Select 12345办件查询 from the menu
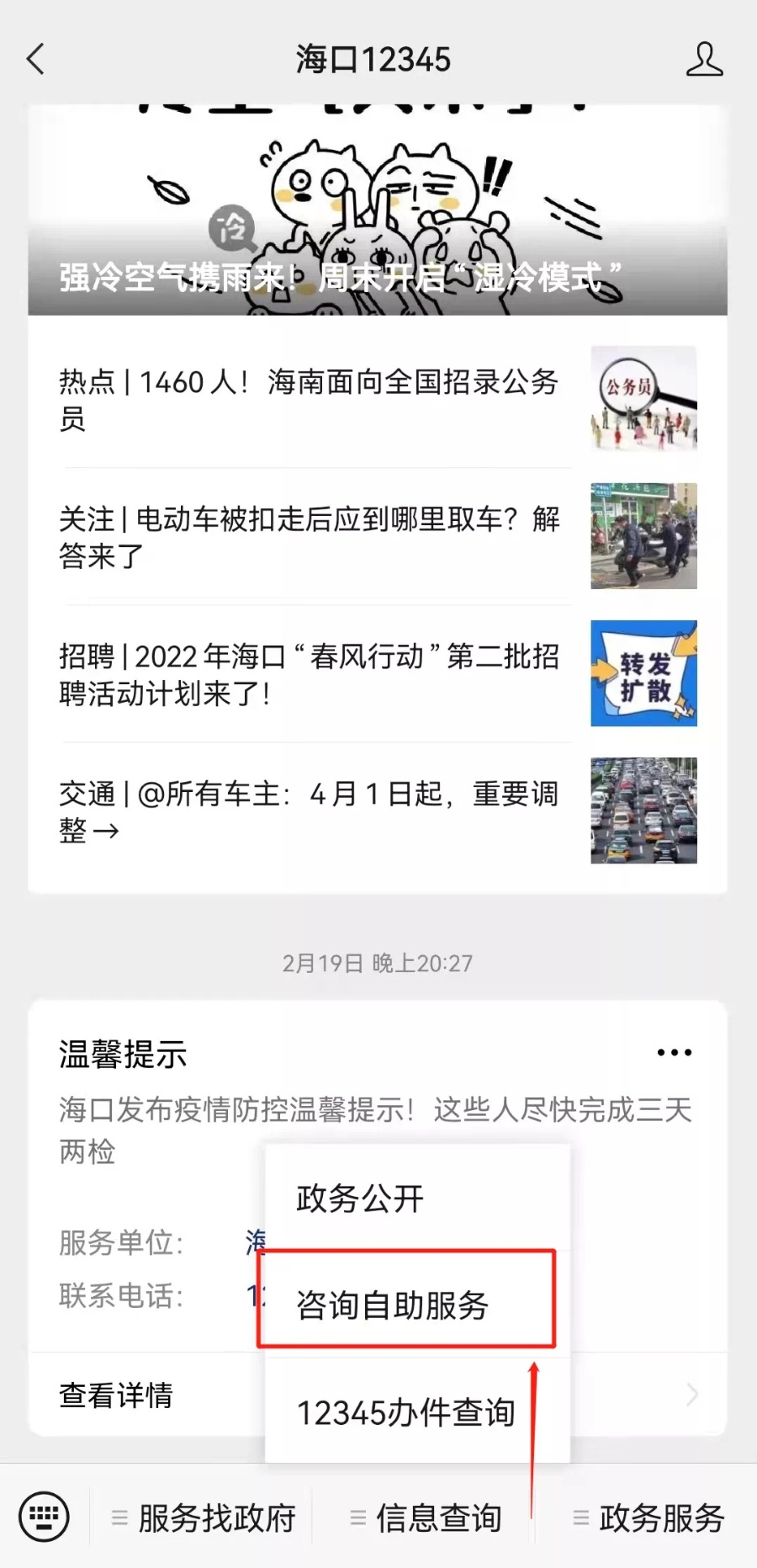The image size is (757, 1568). click(405, 1412)
